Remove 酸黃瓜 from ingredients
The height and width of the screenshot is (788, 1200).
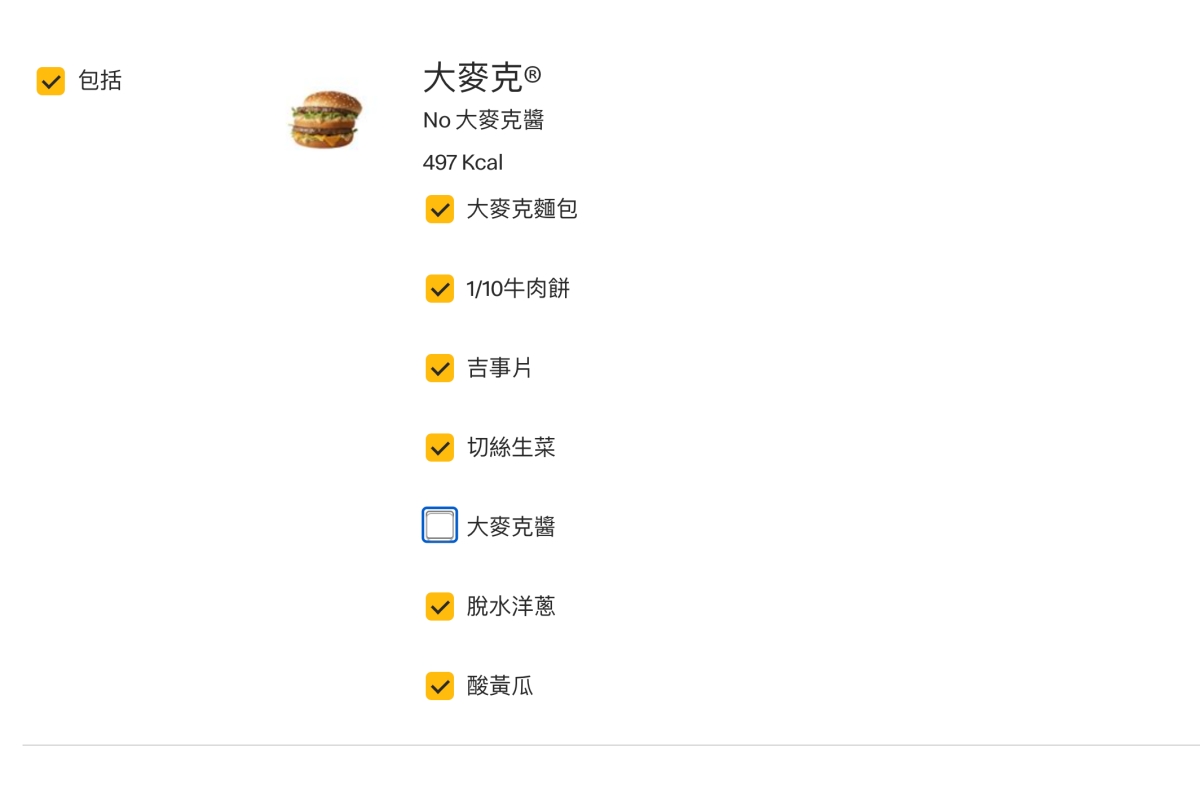click(x=440, y=685)
